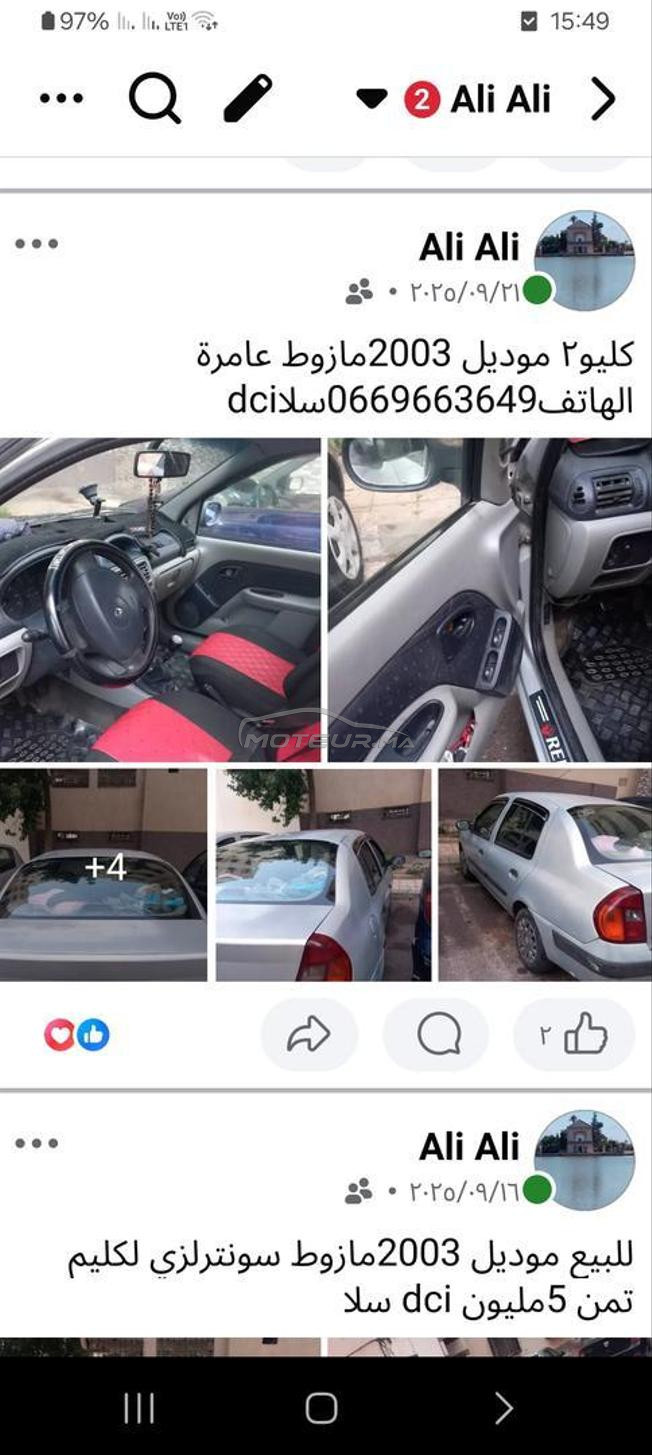Image resolution: width=652 pixels, height=1455 pixels.
Task: Share the Clio 2003 post
Action: [309, 1034]
